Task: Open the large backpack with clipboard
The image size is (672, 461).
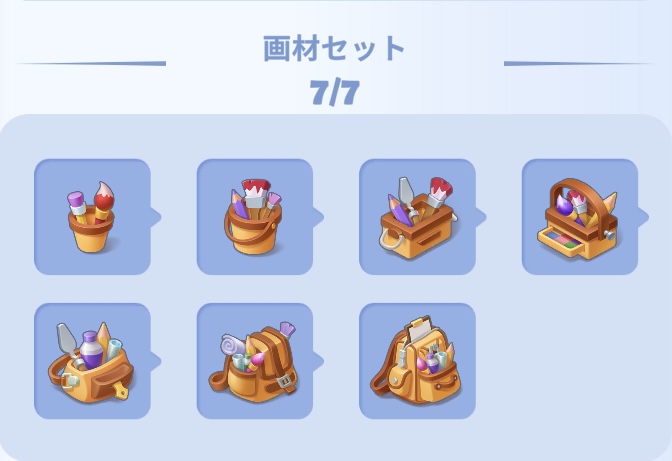Action: coord(417,361)
